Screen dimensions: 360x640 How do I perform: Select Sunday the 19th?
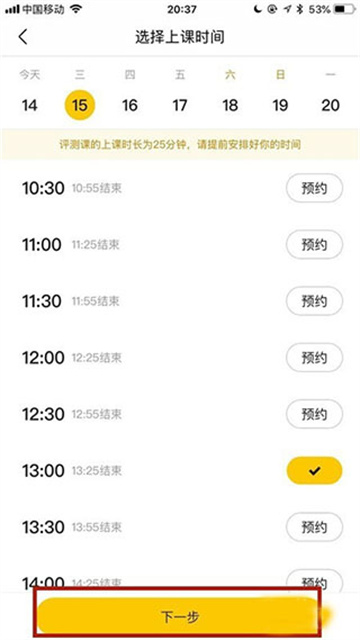pos(280,105)
